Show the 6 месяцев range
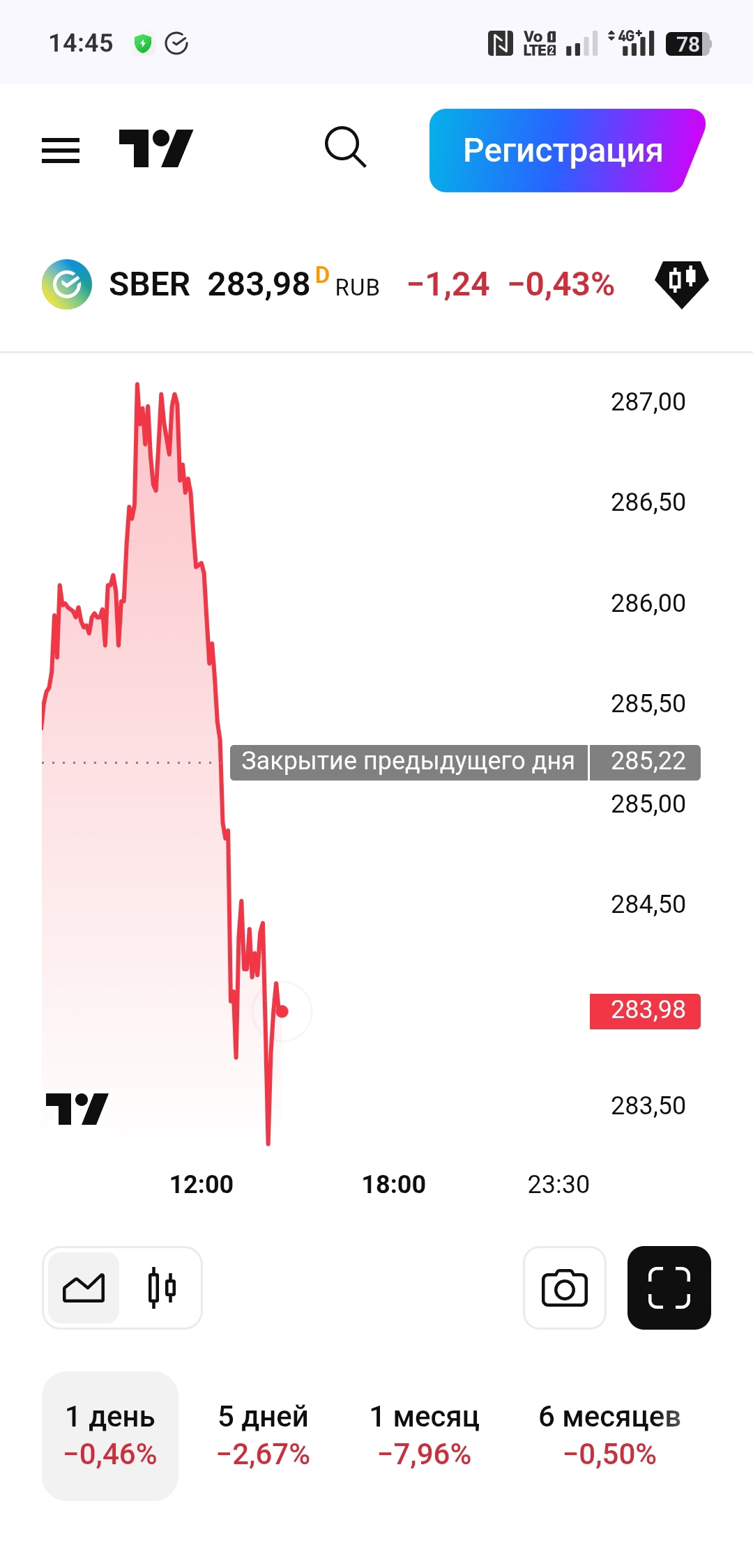Image resolution: width=753 pixels, height=1568 pixels. click(x=609, y=1436)
